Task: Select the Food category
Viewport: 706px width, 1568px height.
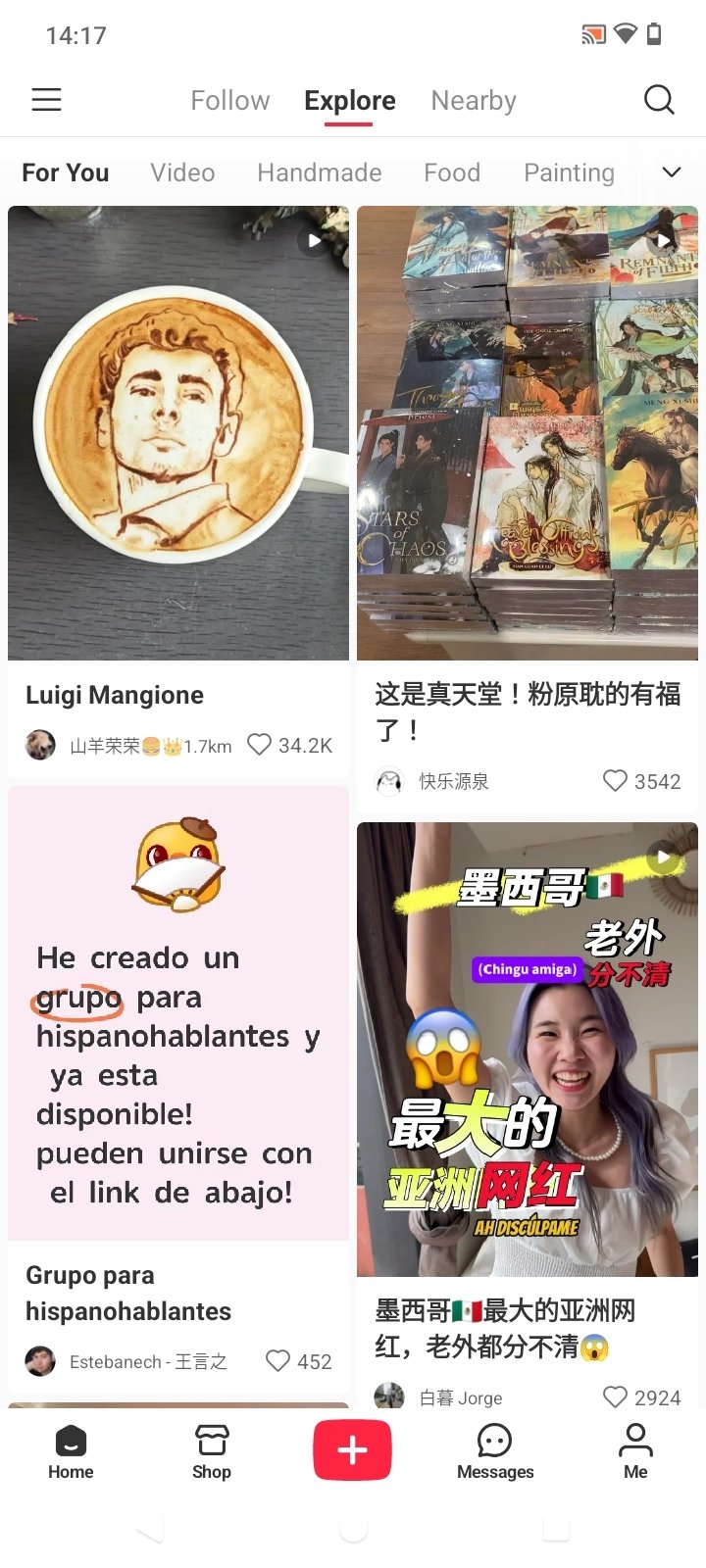Action: [x=452, y=172]
